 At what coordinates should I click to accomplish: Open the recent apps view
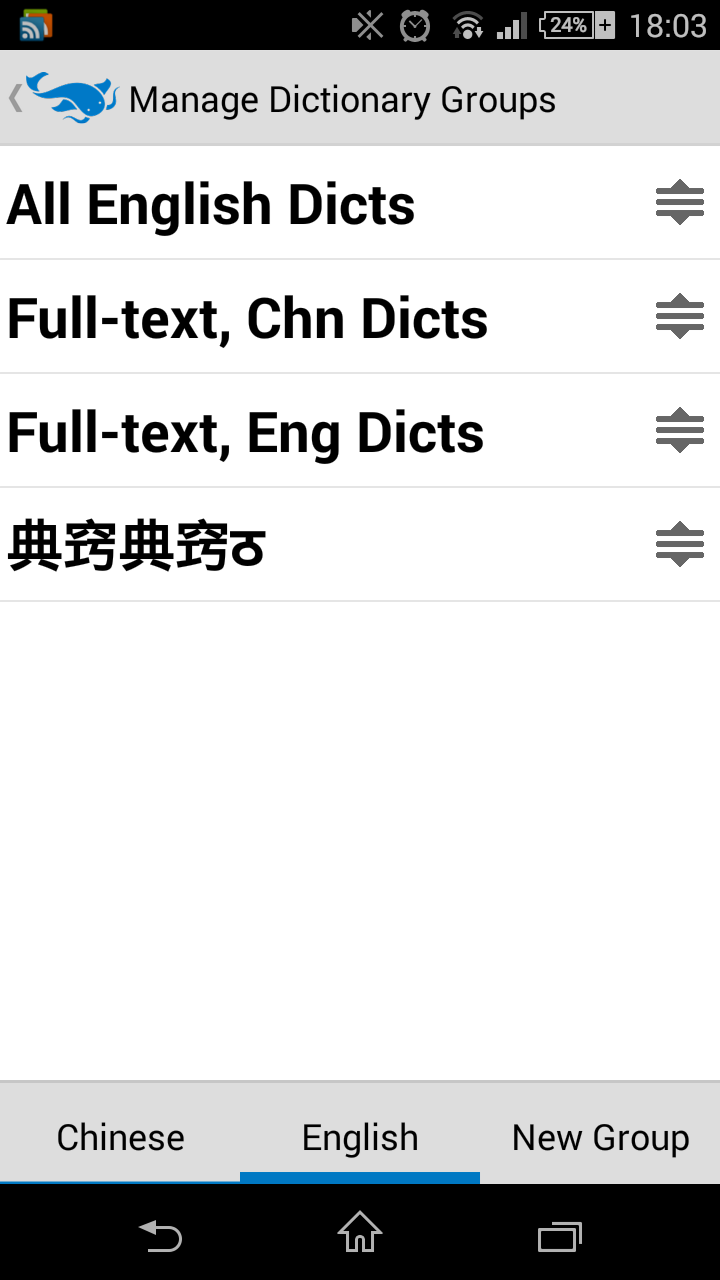[560, 1236]
